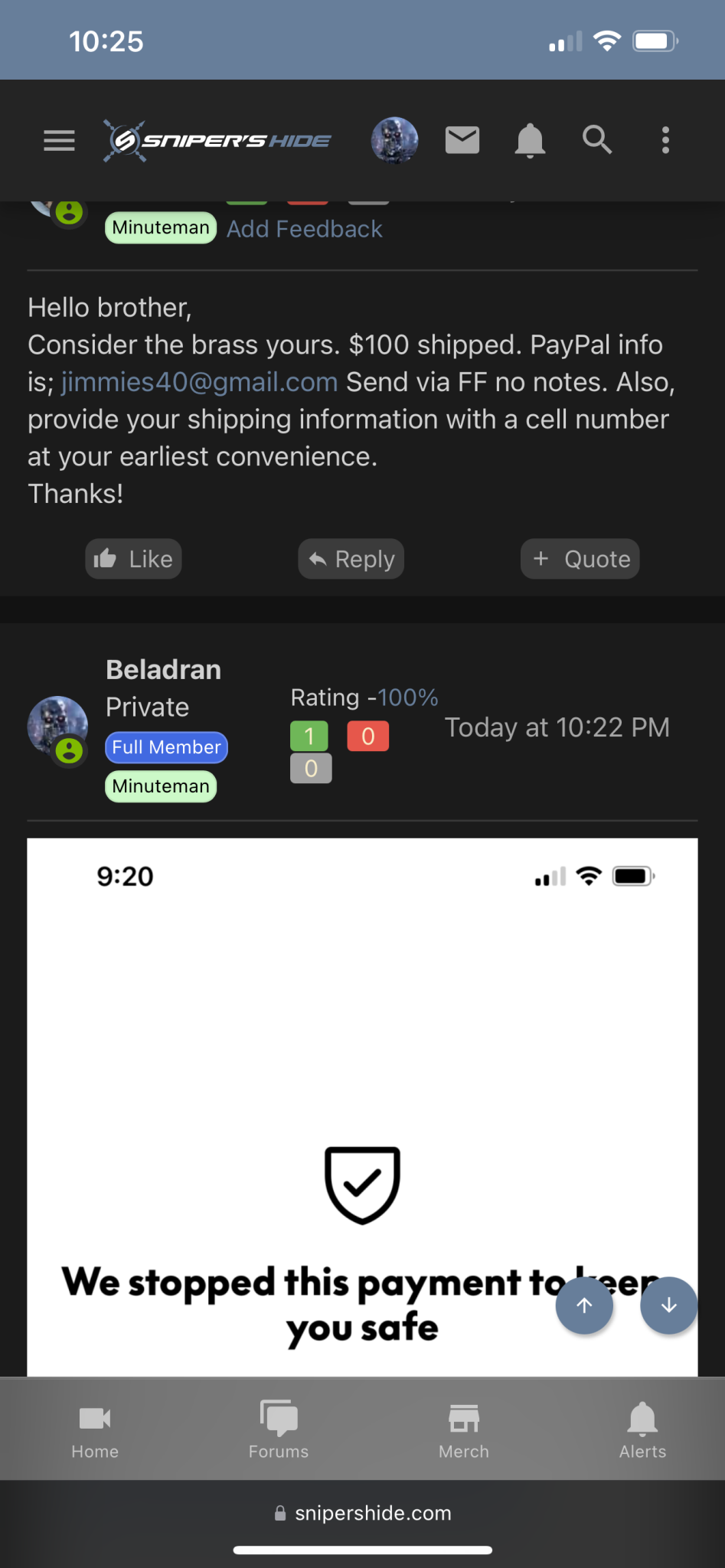The width and height of the screenshot is (725, 1568).
Task: Jump to bottom with the down arrow button
Action: [668, 1305]
